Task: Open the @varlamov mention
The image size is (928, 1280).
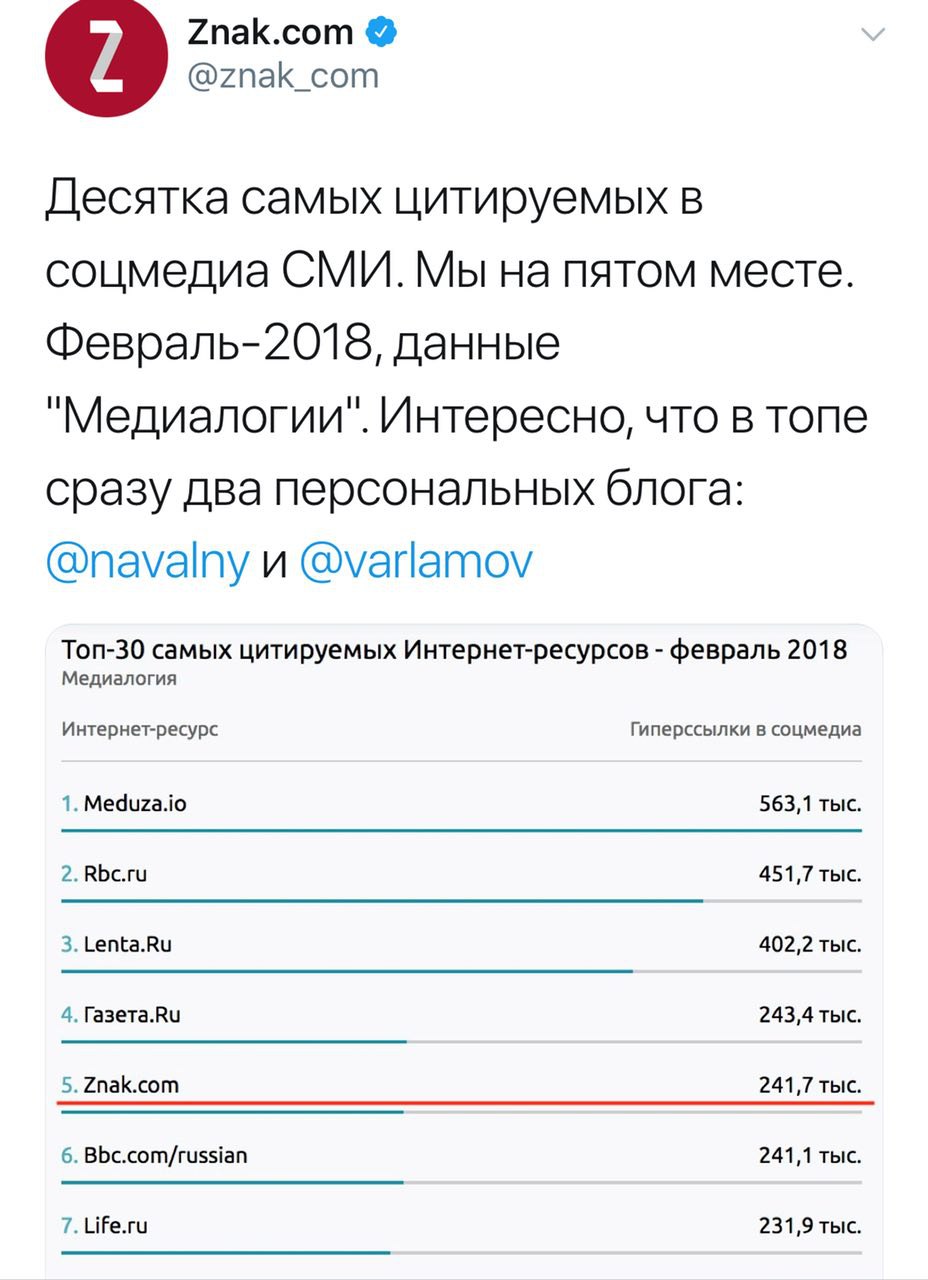Action: coord(416,561)
